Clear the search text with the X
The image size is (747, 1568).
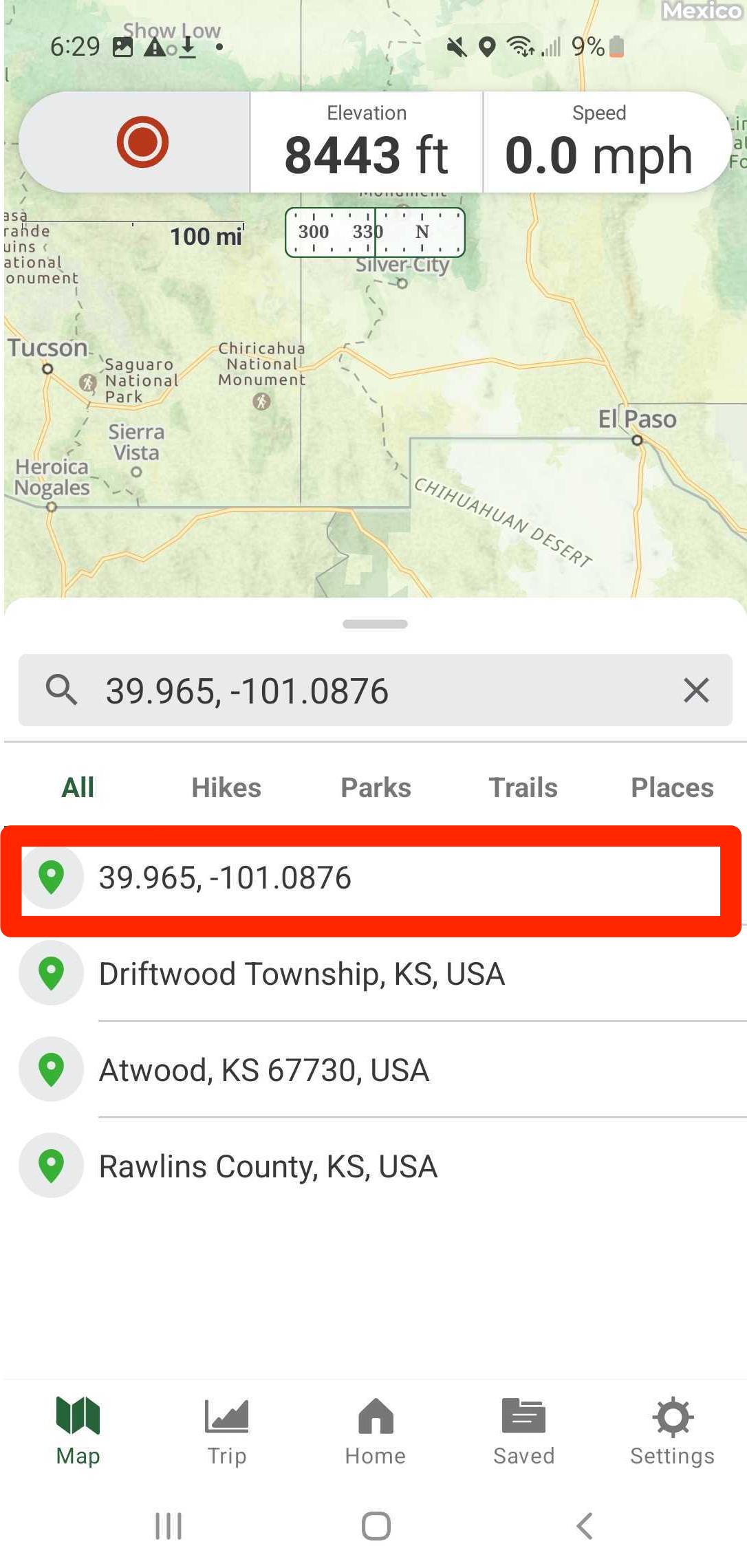coord(696,690)
